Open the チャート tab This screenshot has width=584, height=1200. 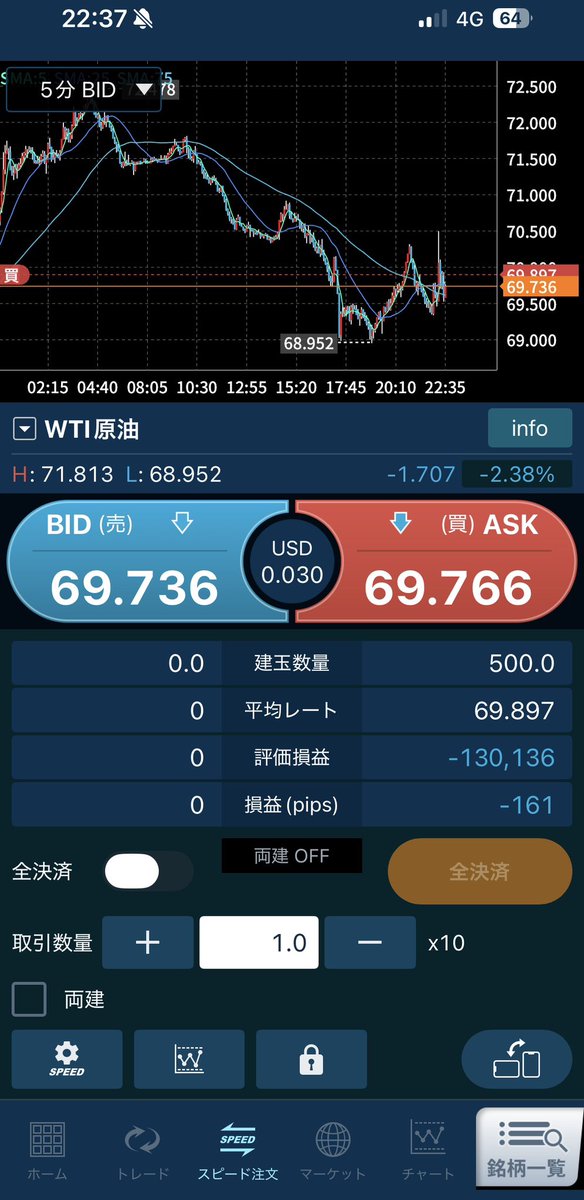tap(427, 1151)
